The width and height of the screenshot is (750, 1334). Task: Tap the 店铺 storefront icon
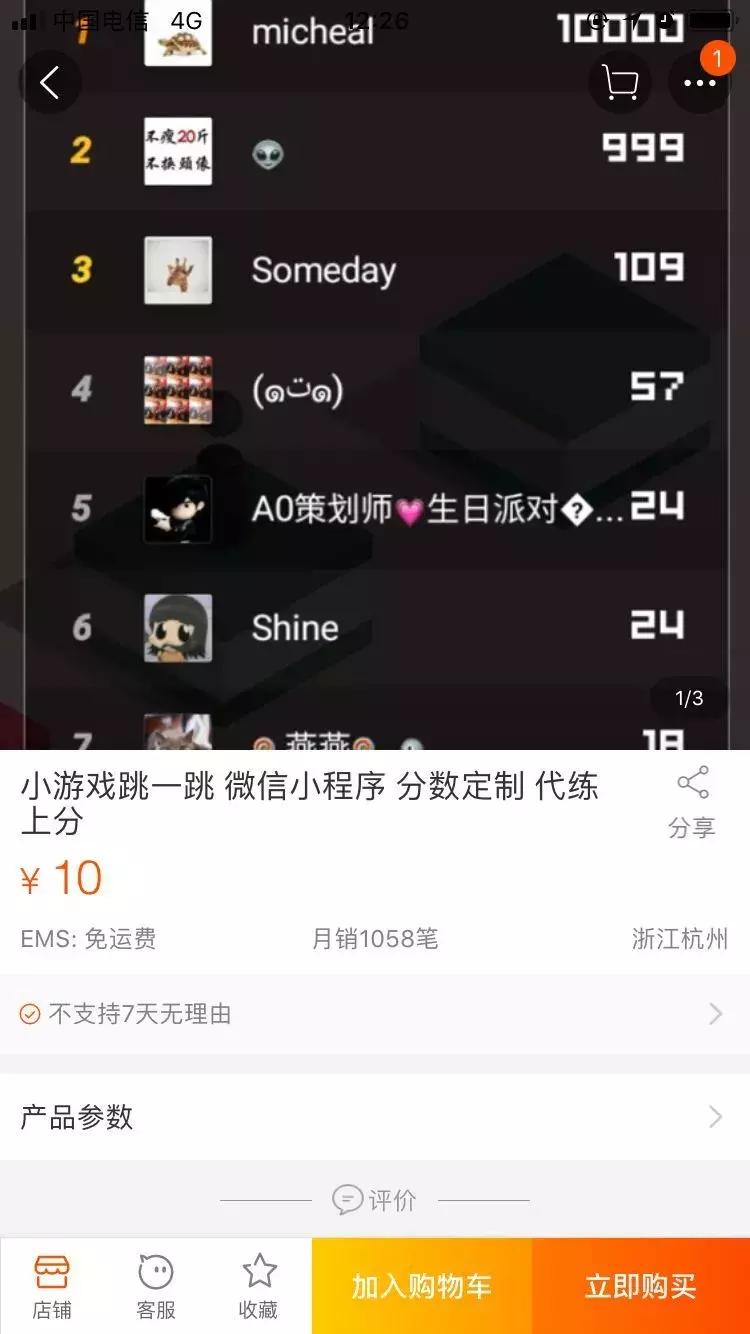50,1270
